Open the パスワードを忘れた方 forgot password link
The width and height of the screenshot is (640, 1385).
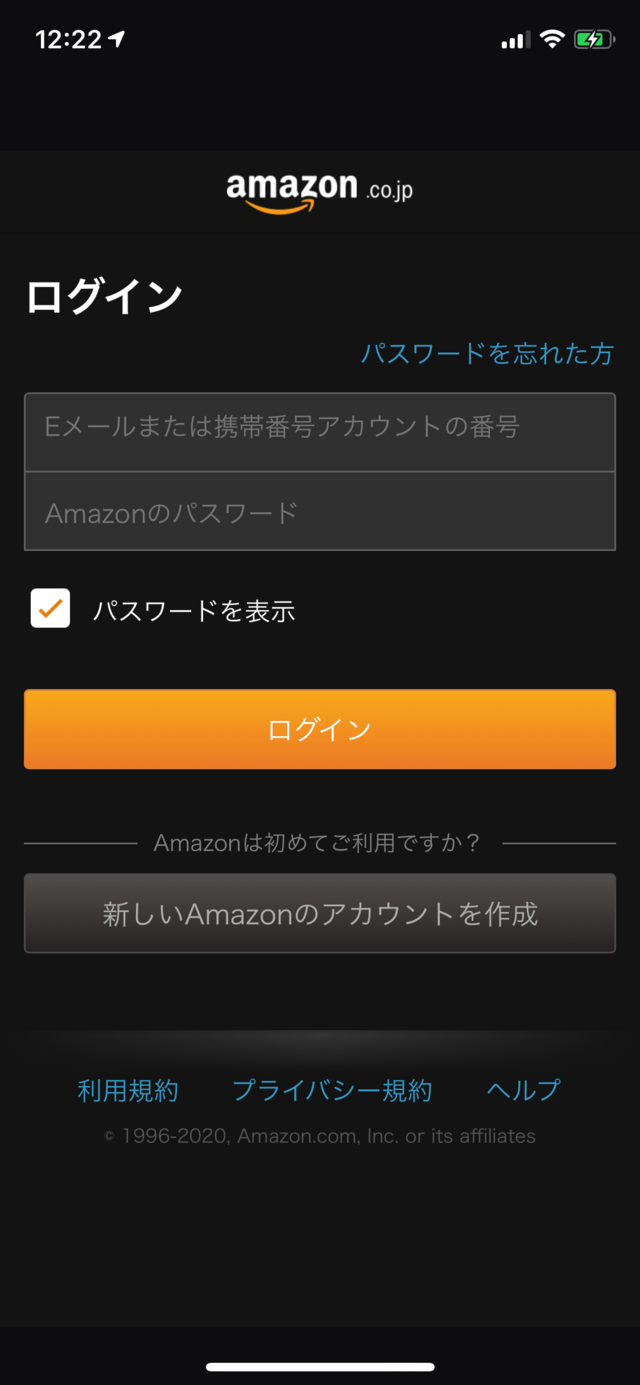tap(487, 353)
